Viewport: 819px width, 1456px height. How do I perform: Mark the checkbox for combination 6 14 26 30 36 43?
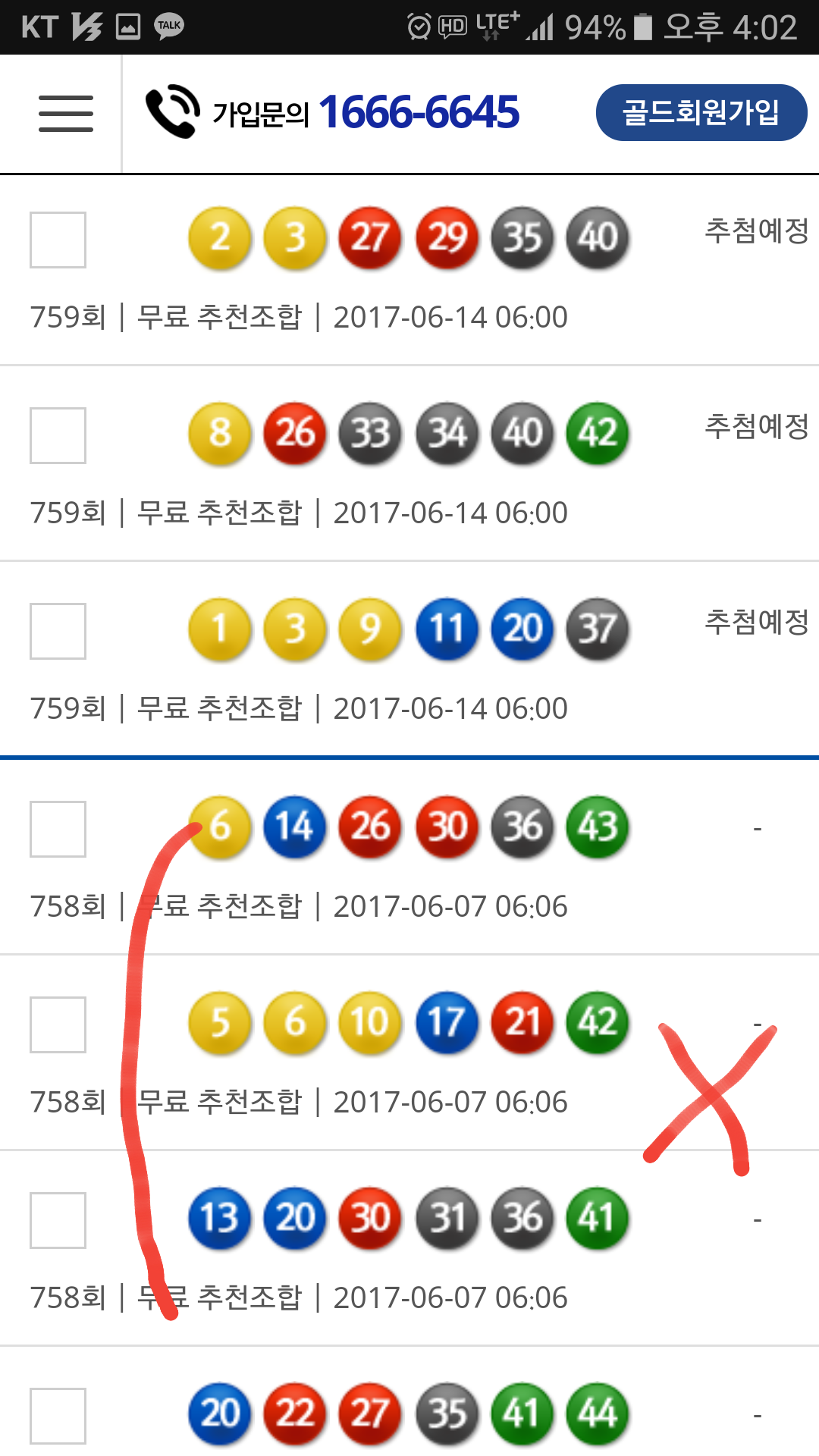[58, 829]
